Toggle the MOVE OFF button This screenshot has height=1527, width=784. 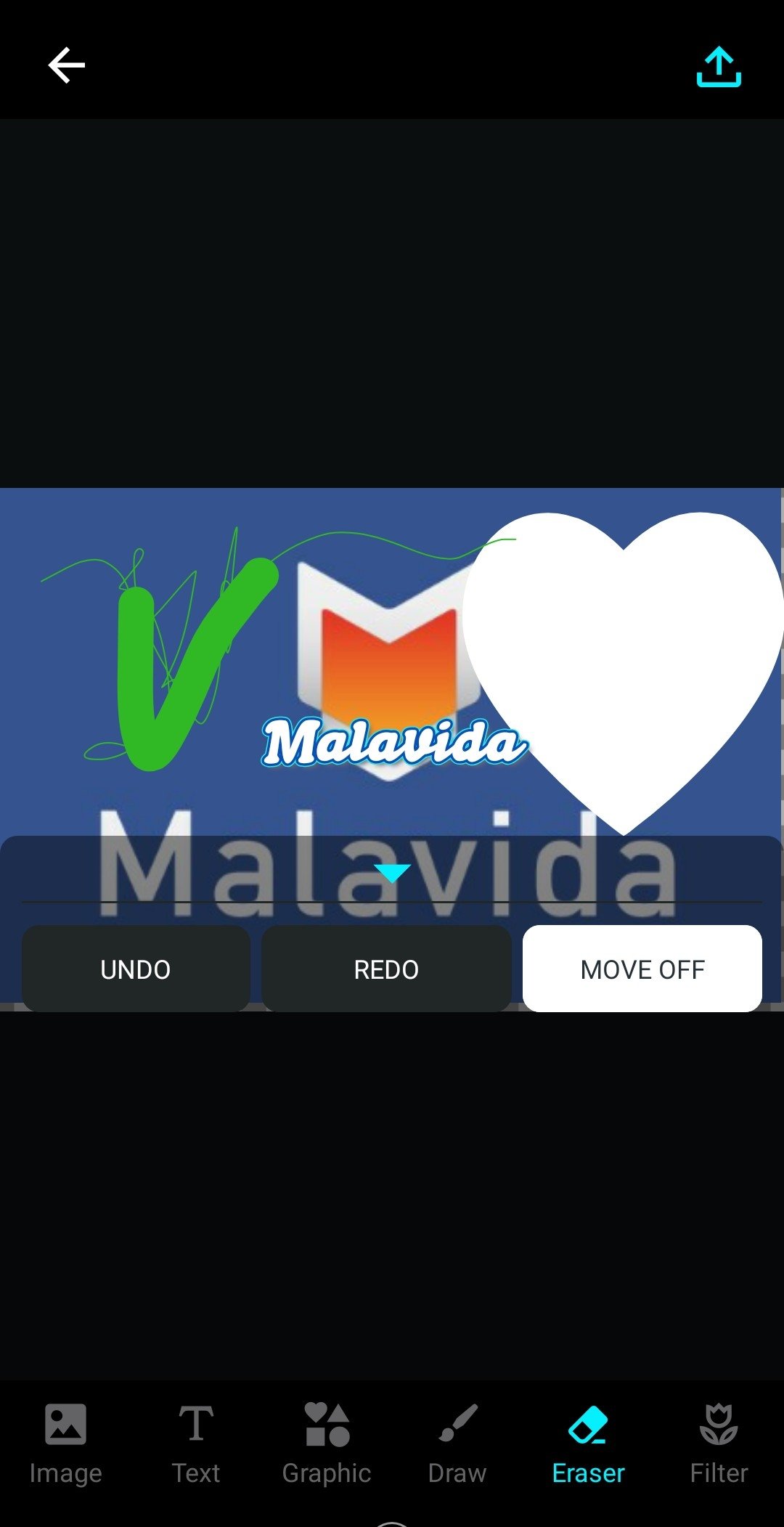[x=642, y=969]
